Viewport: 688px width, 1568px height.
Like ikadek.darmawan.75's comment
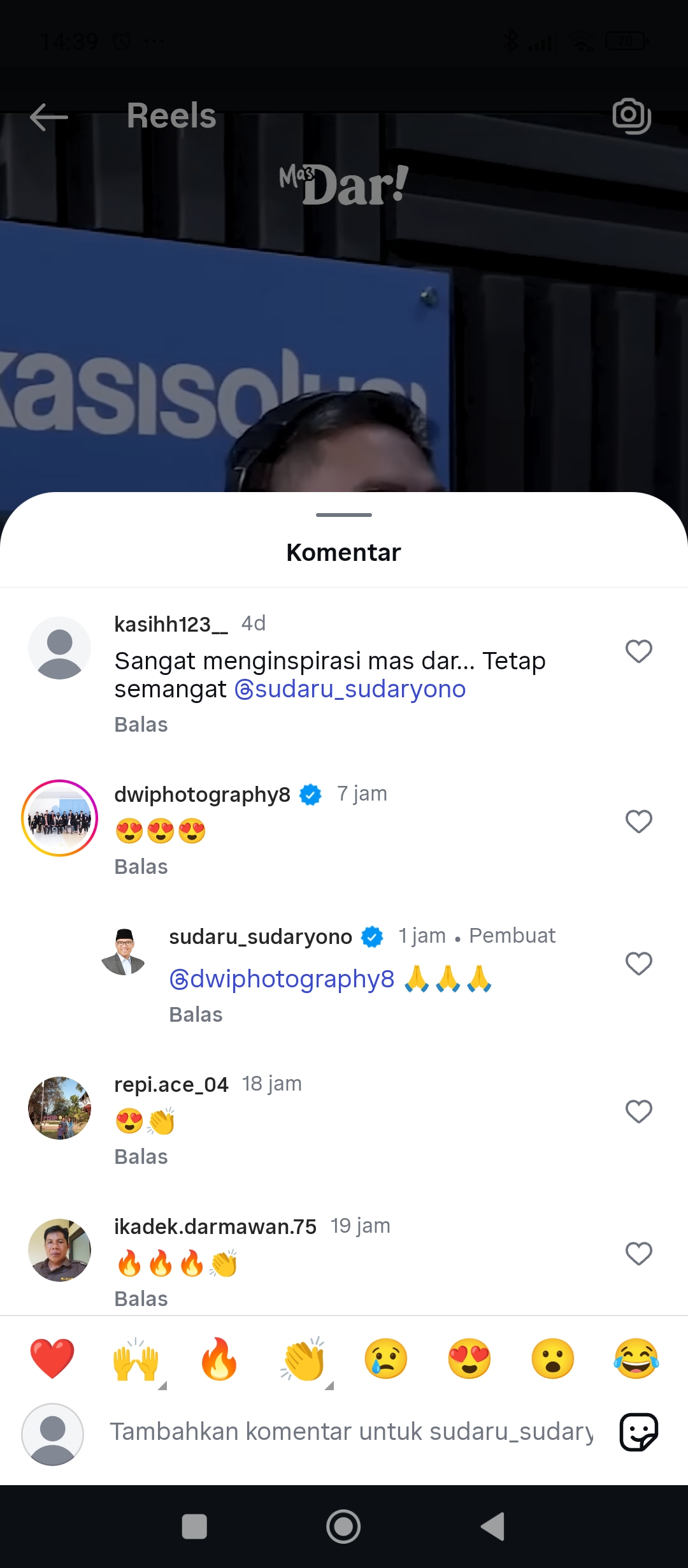(x=639, y=1254)
